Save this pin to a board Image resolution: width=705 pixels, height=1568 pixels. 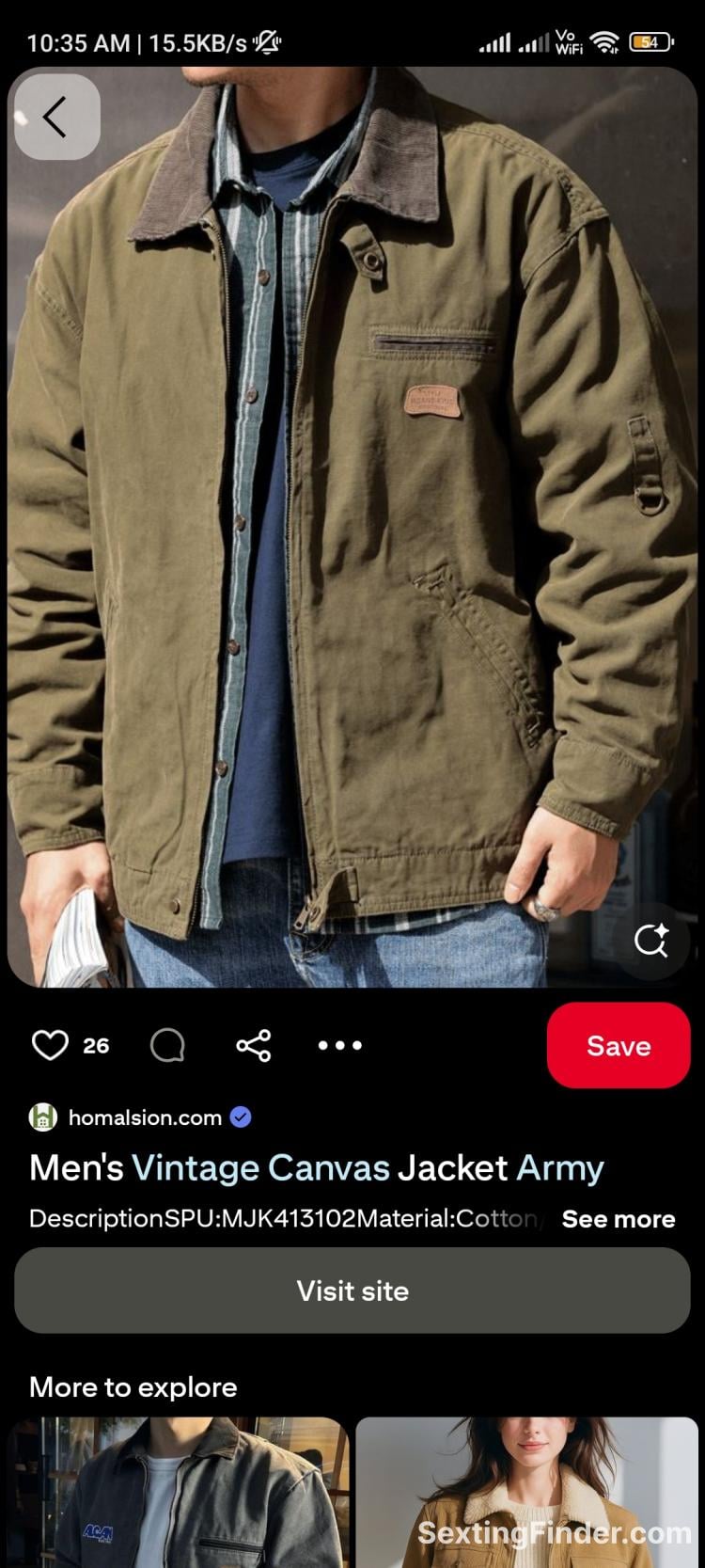pos(618,1045)
